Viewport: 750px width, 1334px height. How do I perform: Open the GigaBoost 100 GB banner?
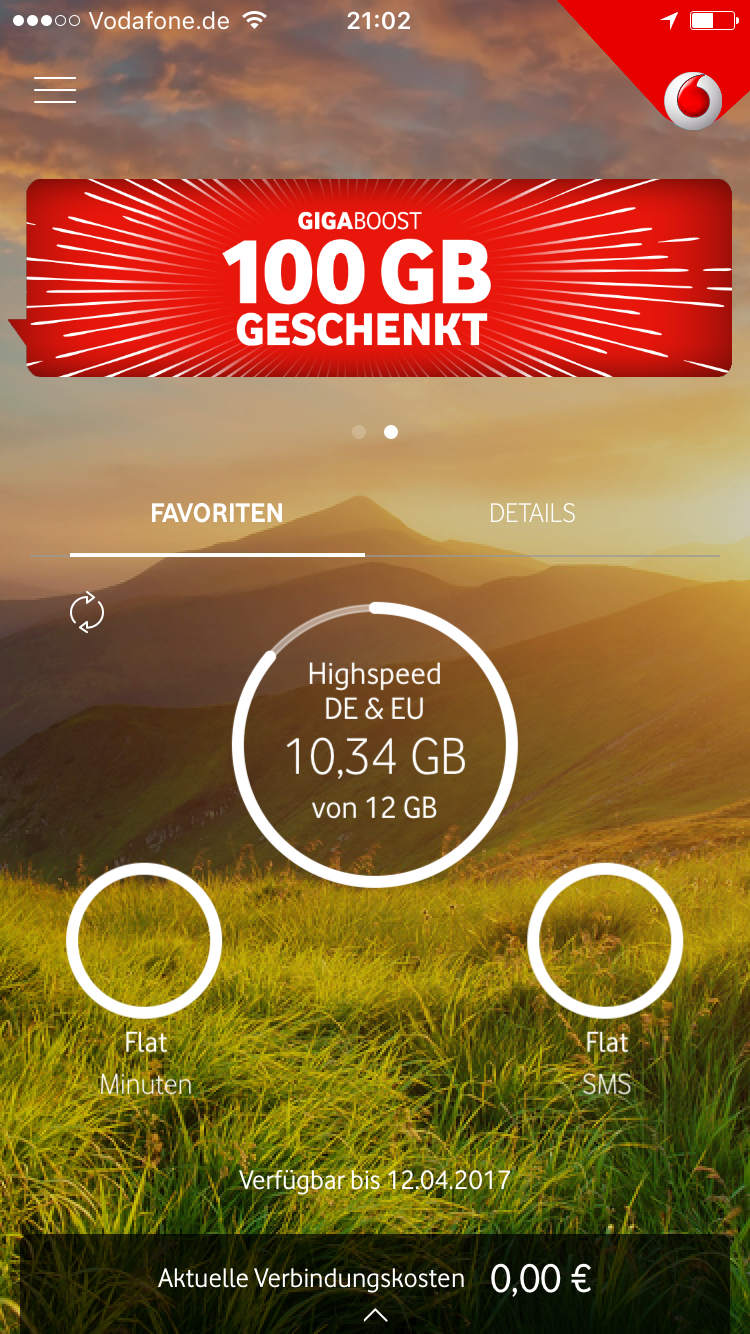click(378, 278)
